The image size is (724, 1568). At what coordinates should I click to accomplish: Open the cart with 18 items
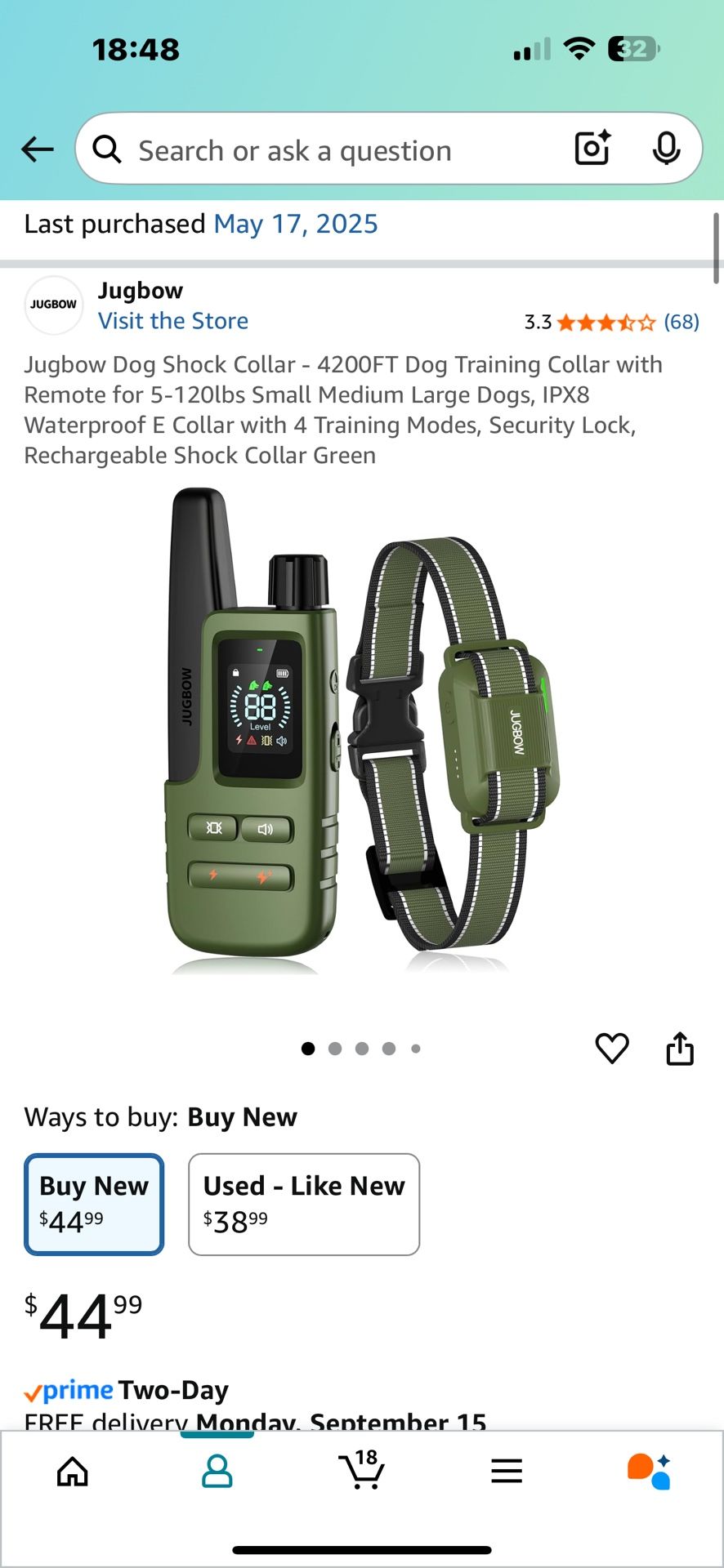[x=361, y=1470]
